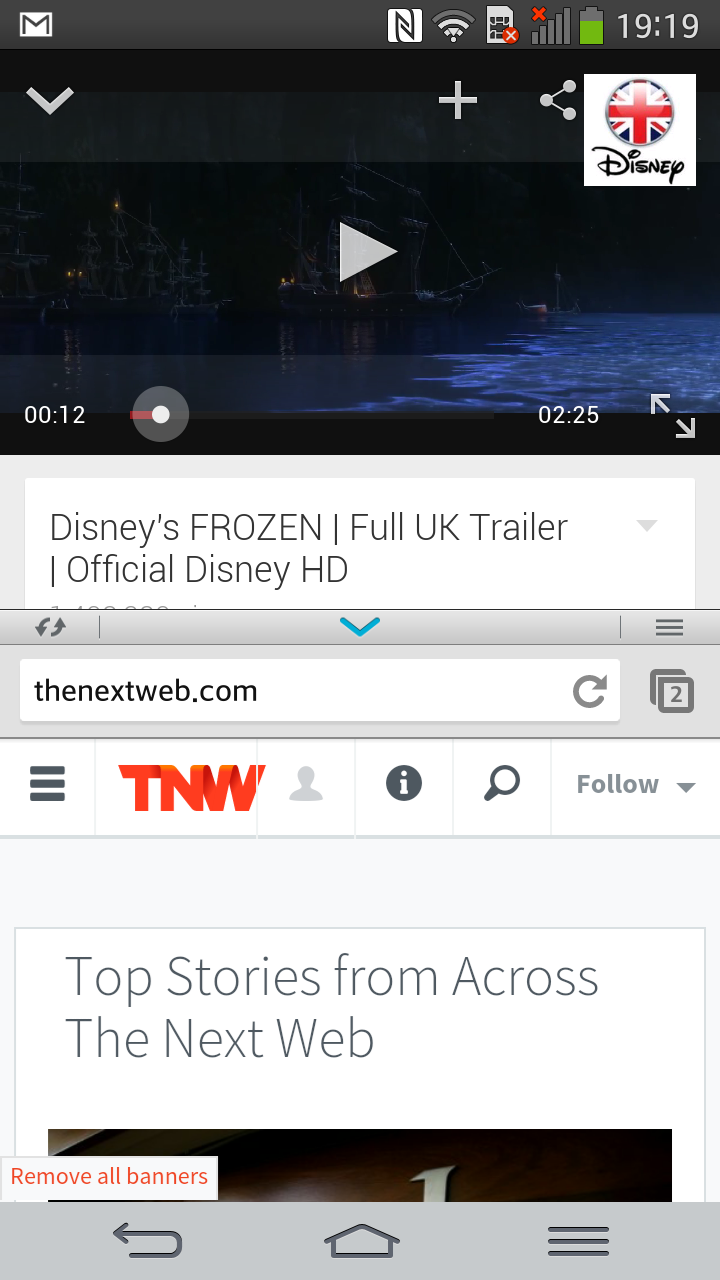Go to the TNW homepage logo

tap(192, 787)
